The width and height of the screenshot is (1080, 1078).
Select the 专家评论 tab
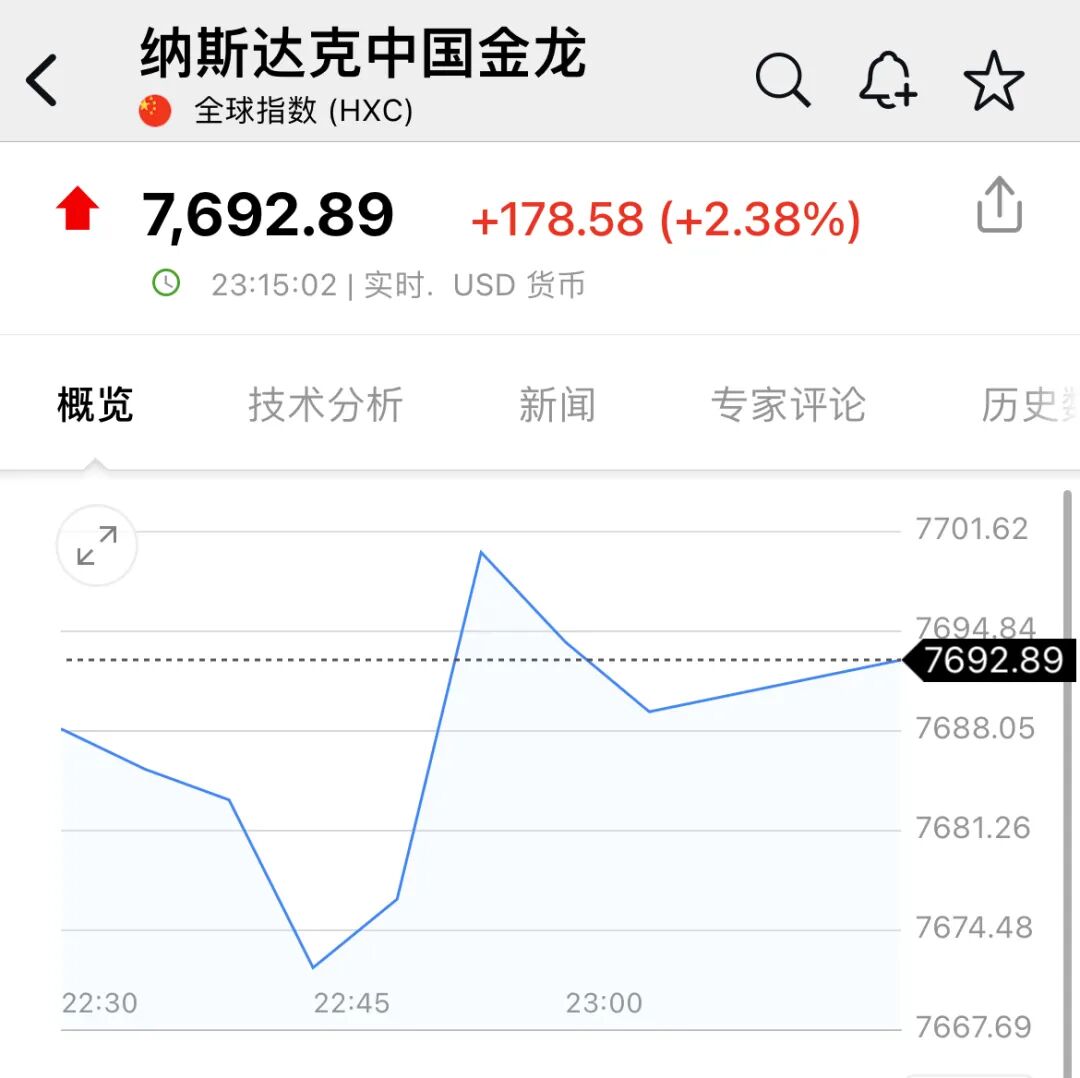tap(788, 405)
